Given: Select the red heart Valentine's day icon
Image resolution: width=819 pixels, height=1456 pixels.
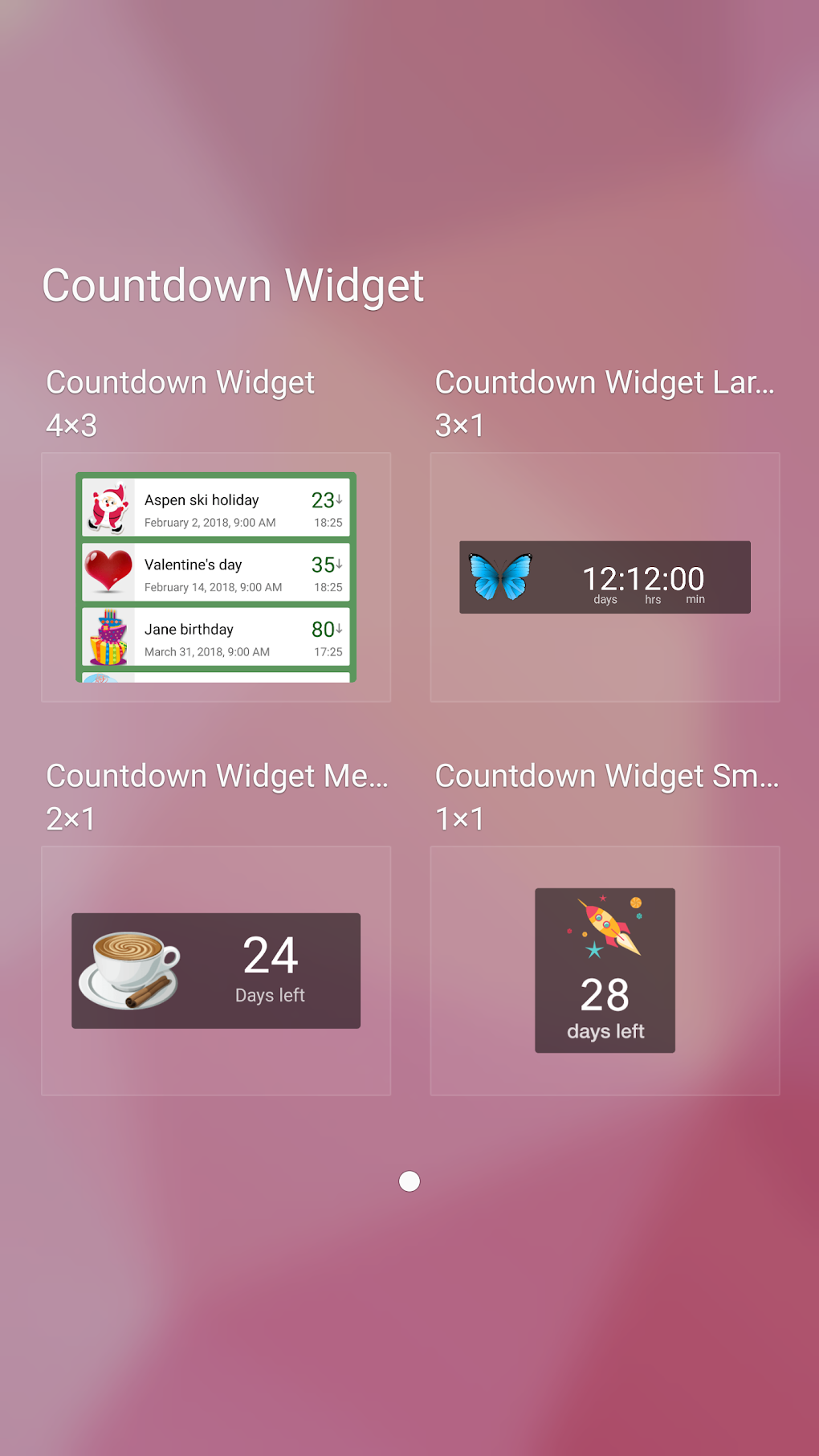Looking at the screenshot, I should [x=109, y=572].
